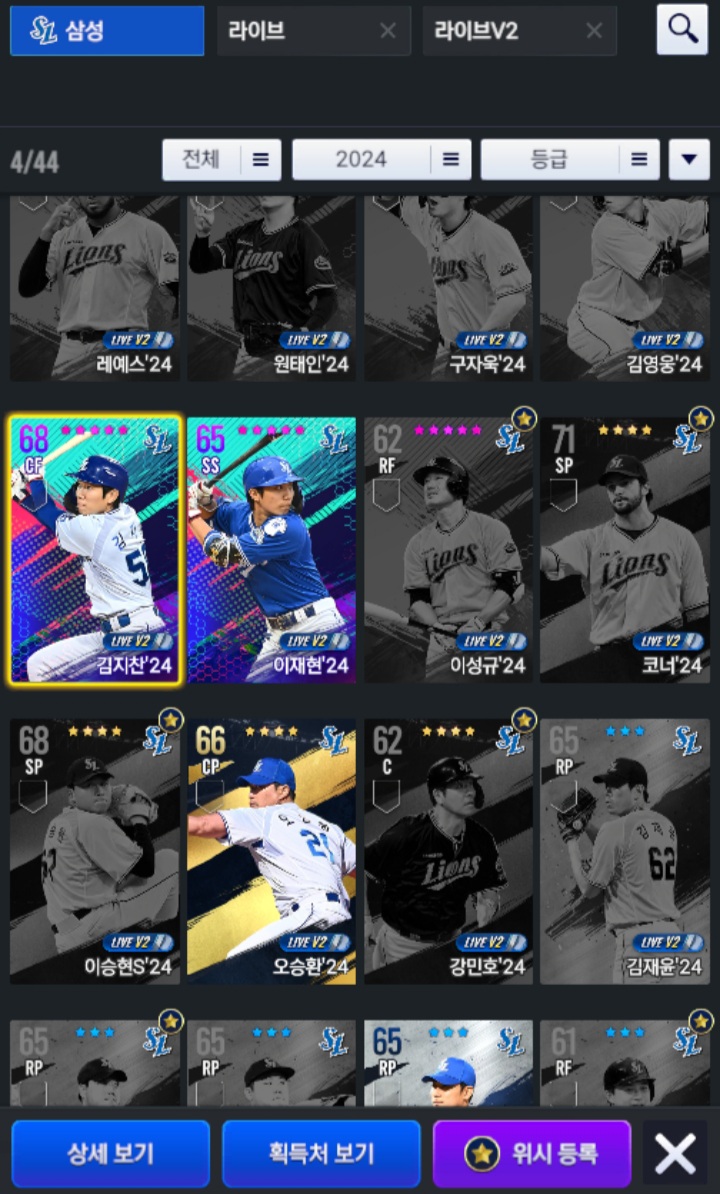The width and height of the screenshot is (720, 1194).
Task: Open the 전체 dropdown filter
Action: (221, 159)
